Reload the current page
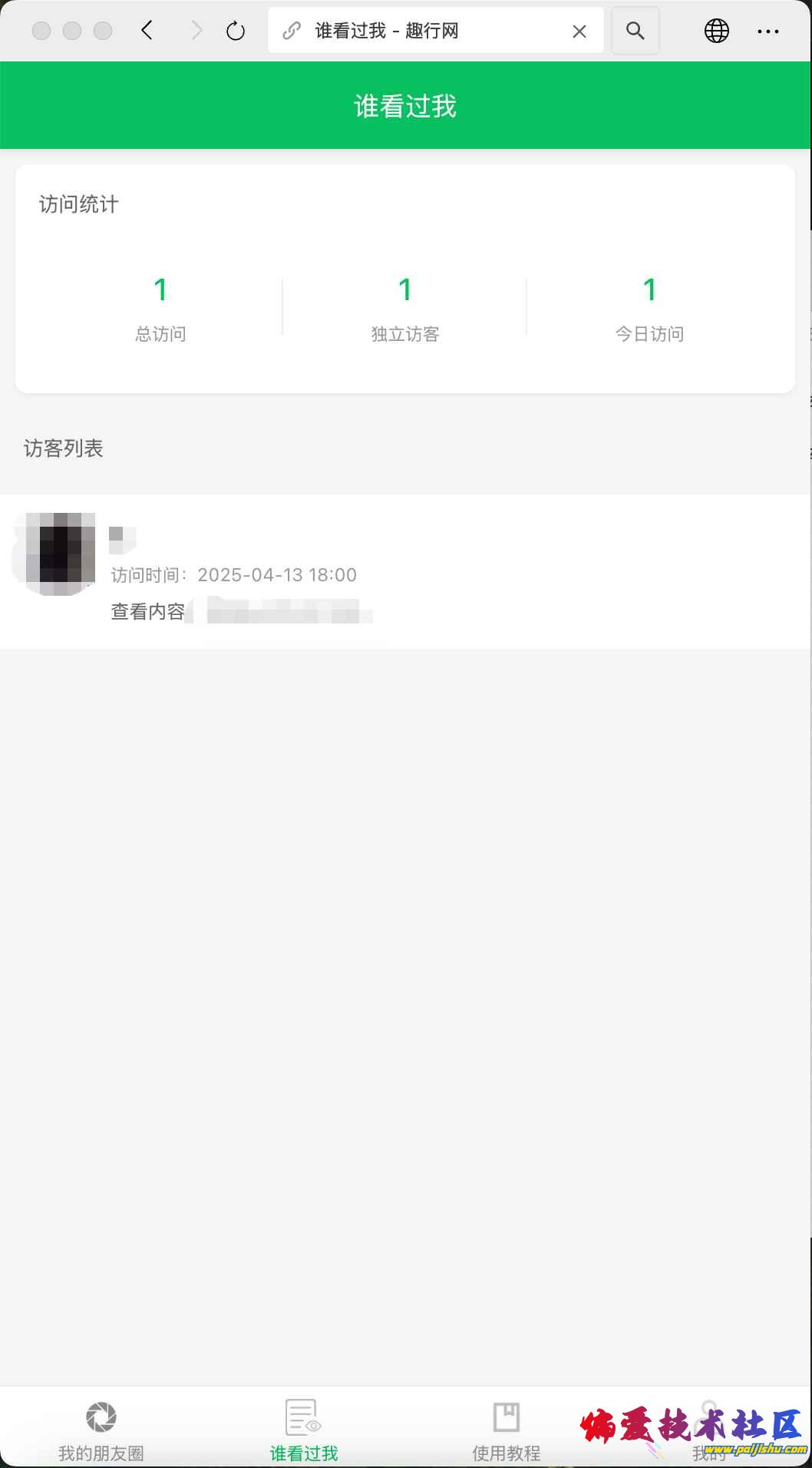 236,31
